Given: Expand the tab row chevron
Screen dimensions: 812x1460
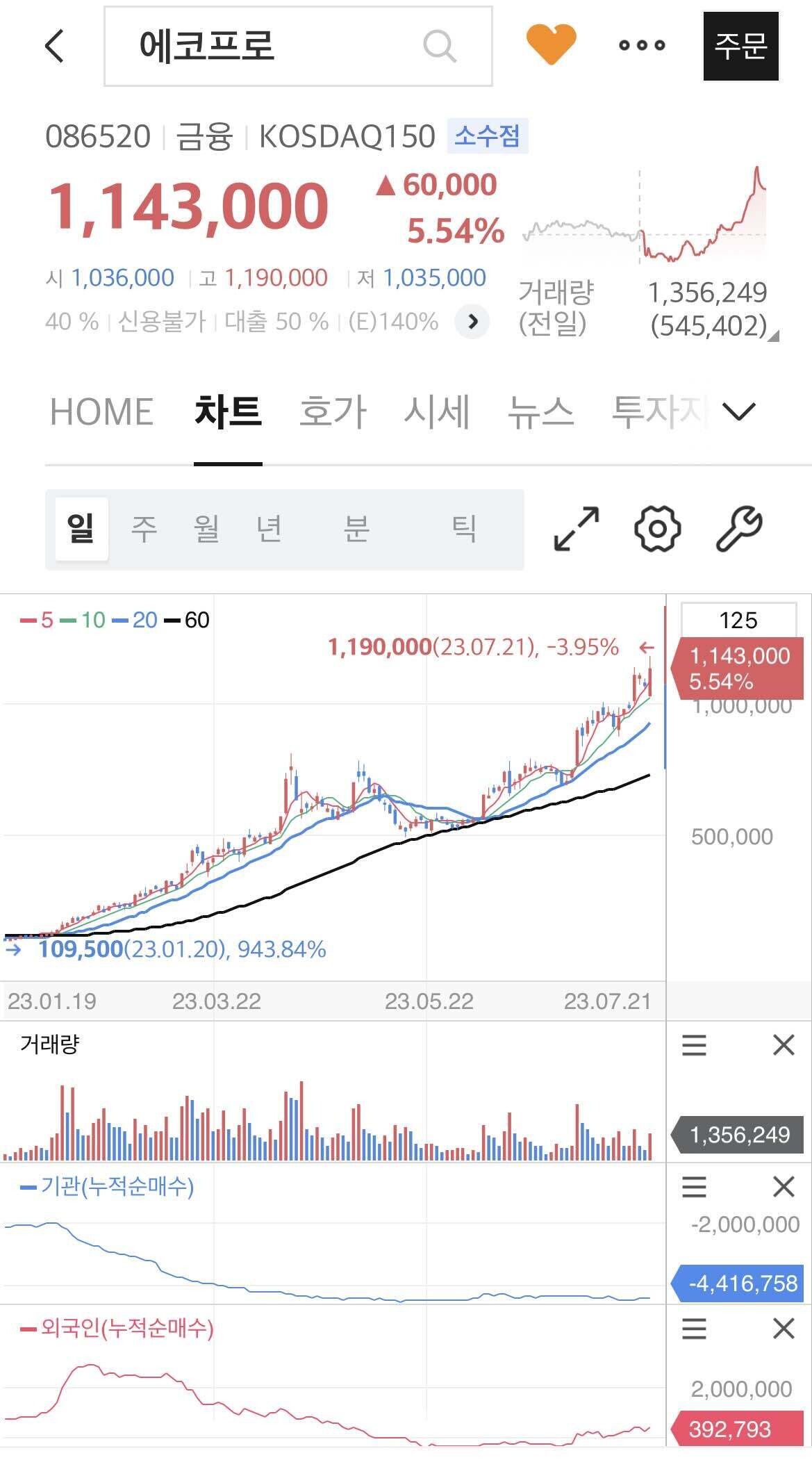Looking at the screenshot, I should coord(738,411).
